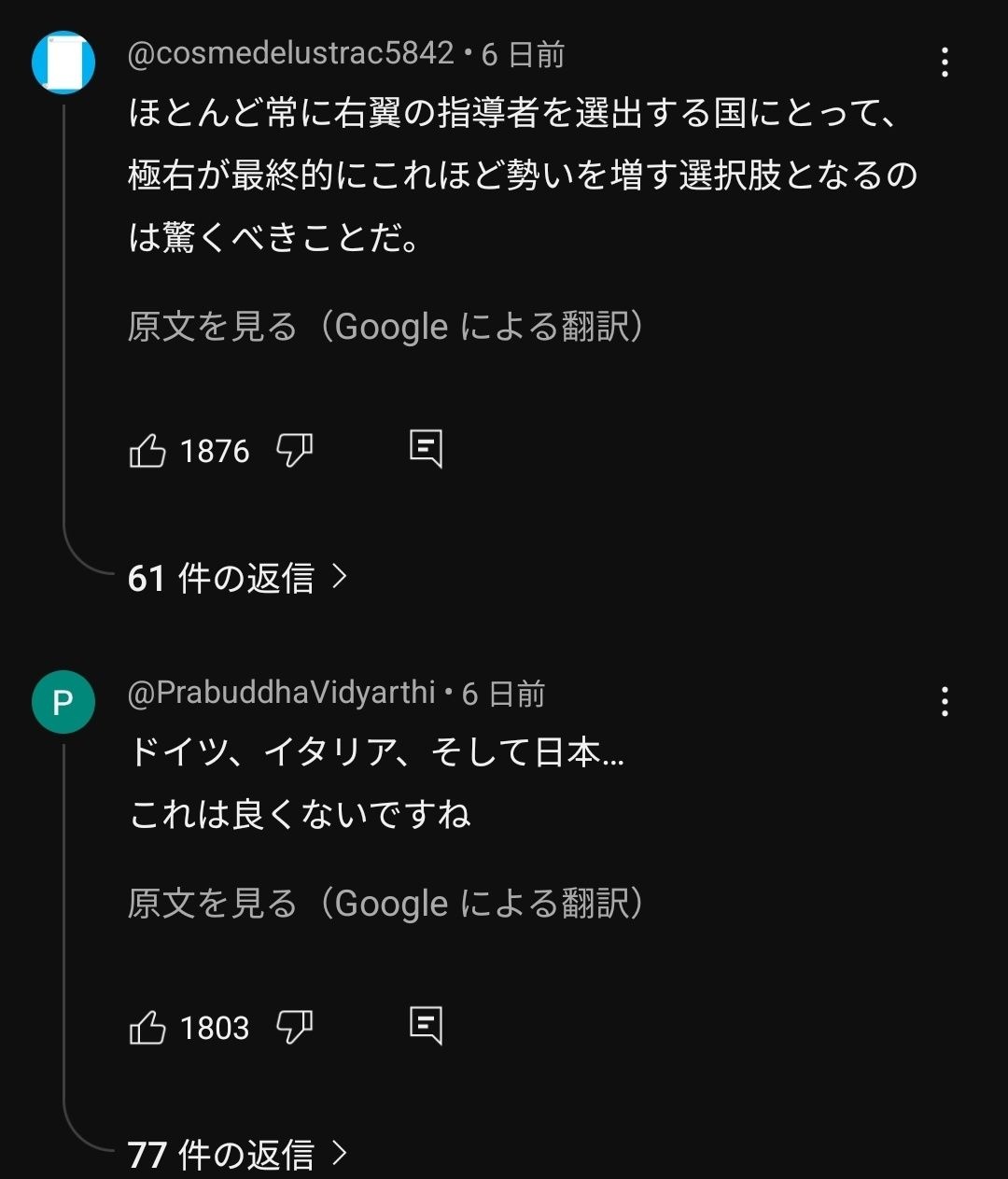Screen dimensions: 1008x1179
Task: Open cosmedelustrac5842's profile avatar
Action: point(63,63)
